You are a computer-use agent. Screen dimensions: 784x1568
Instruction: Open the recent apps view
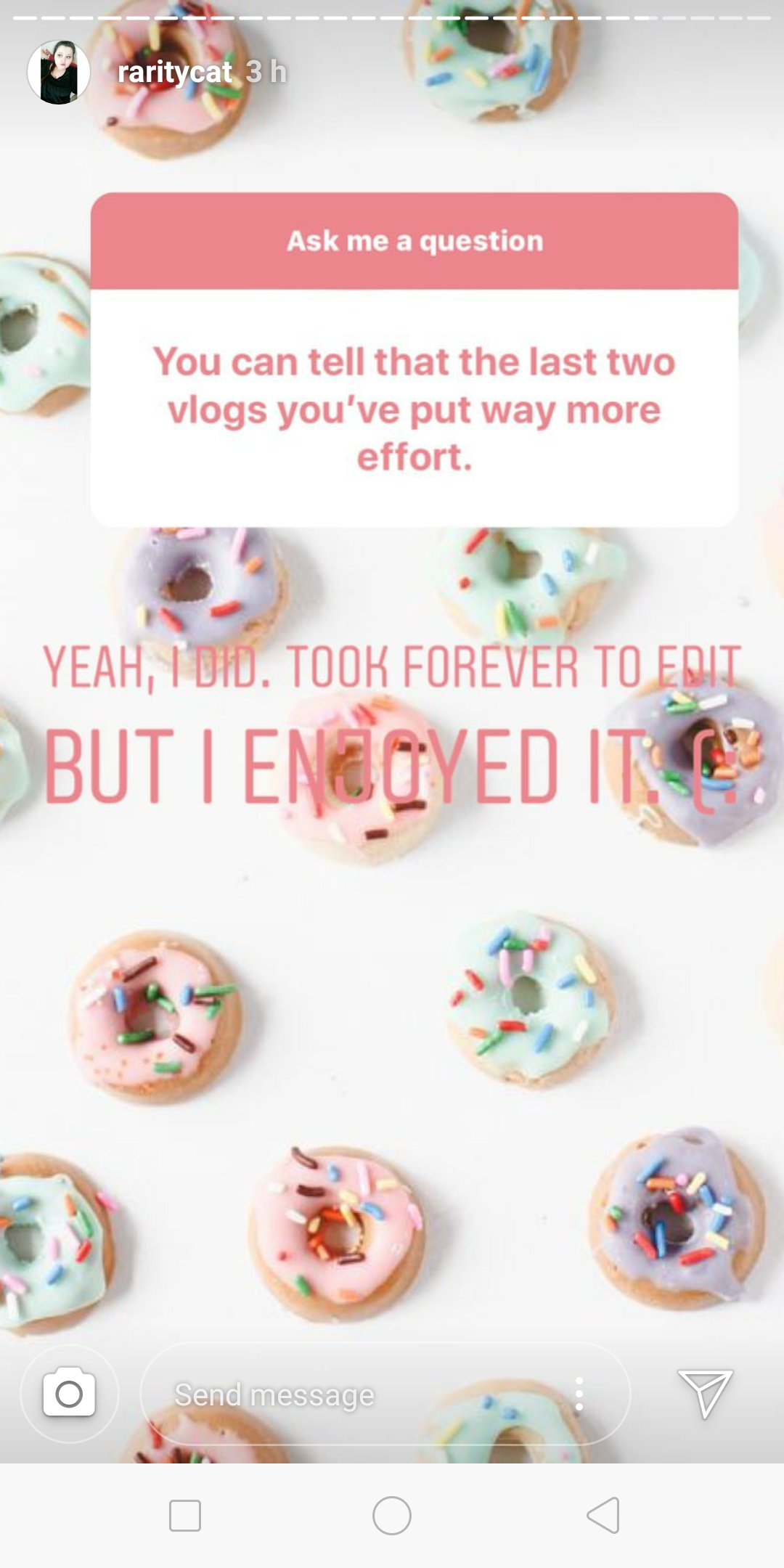point(185,1516)
